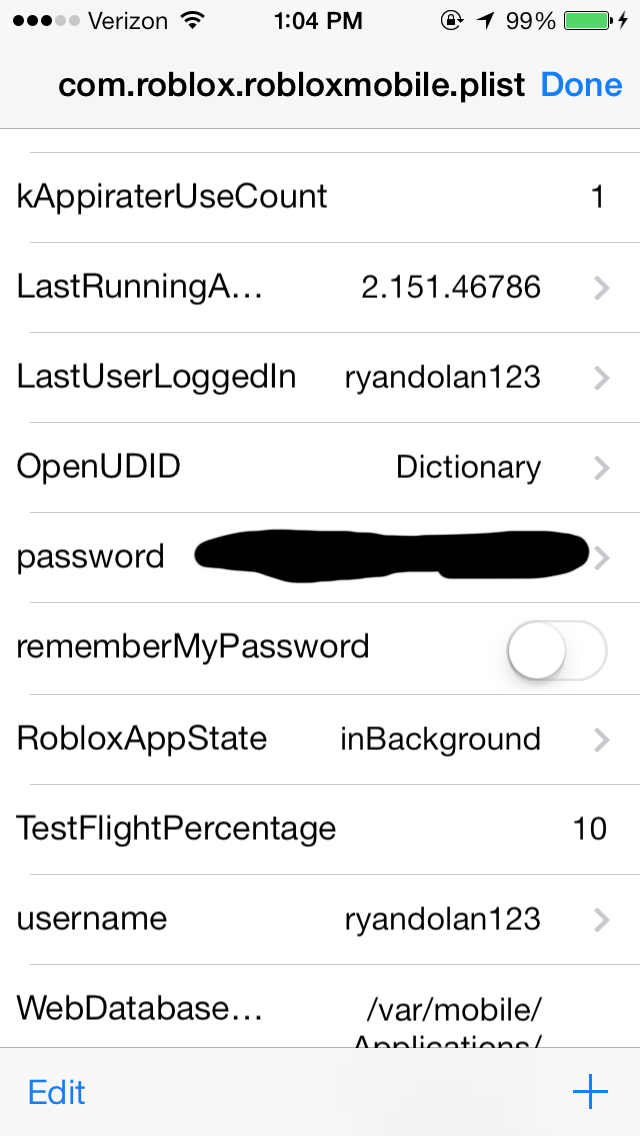This screenshot has height=1136, width=640.
Task: Open the password row
Action: 320,557
